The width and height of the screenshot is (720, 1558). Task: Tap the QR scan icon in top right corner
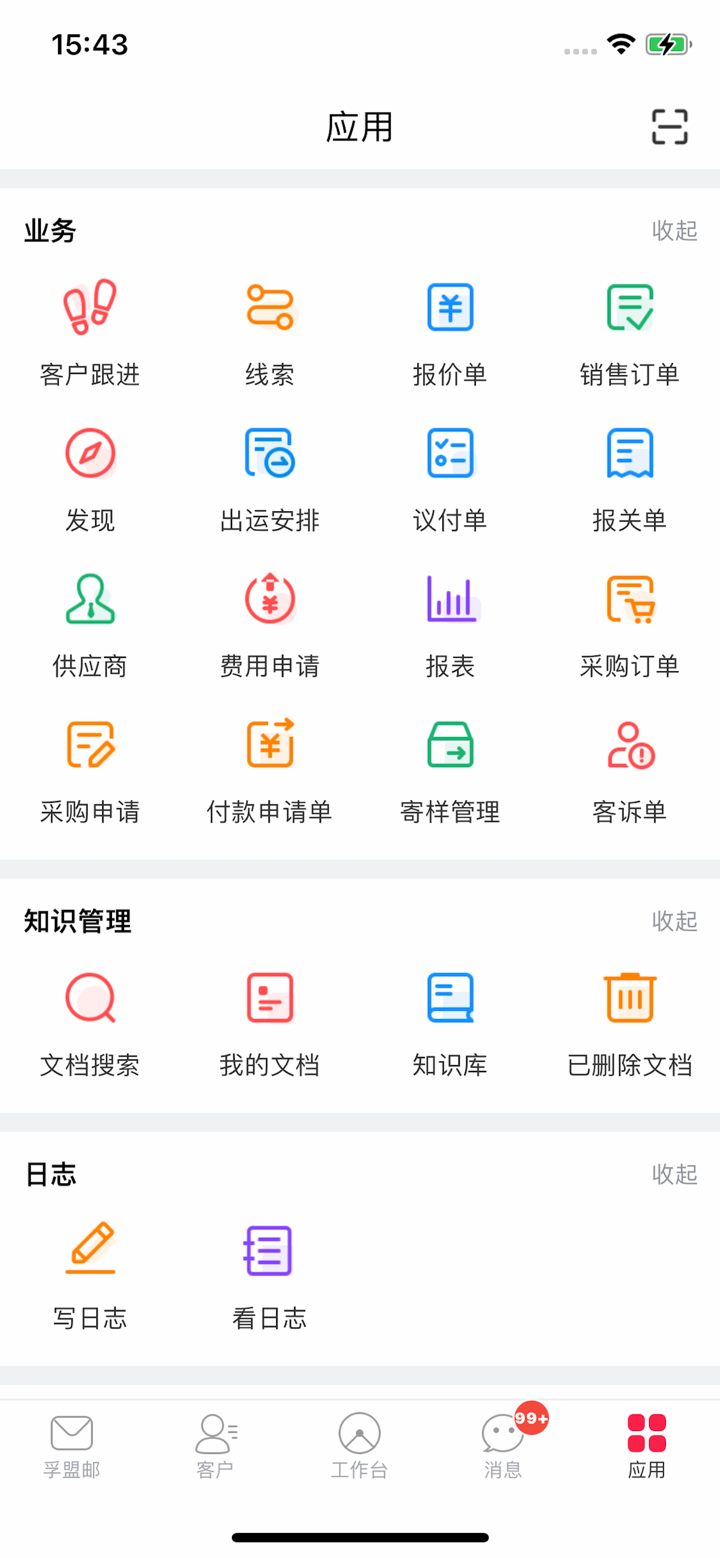coord(669,128)
